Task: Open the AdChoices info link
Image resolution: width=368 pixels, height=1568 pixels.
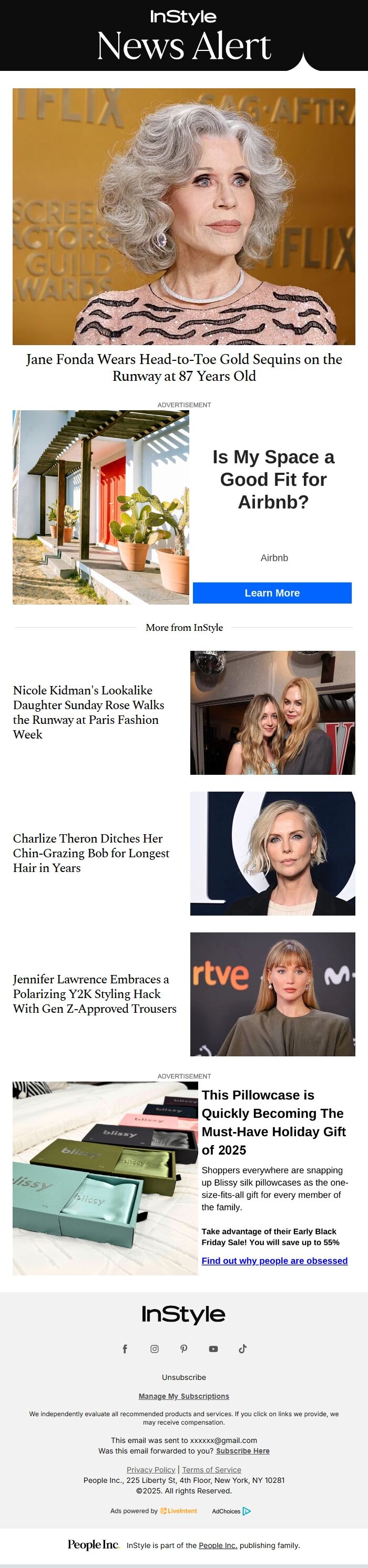Action: [x=231, y=1511]
